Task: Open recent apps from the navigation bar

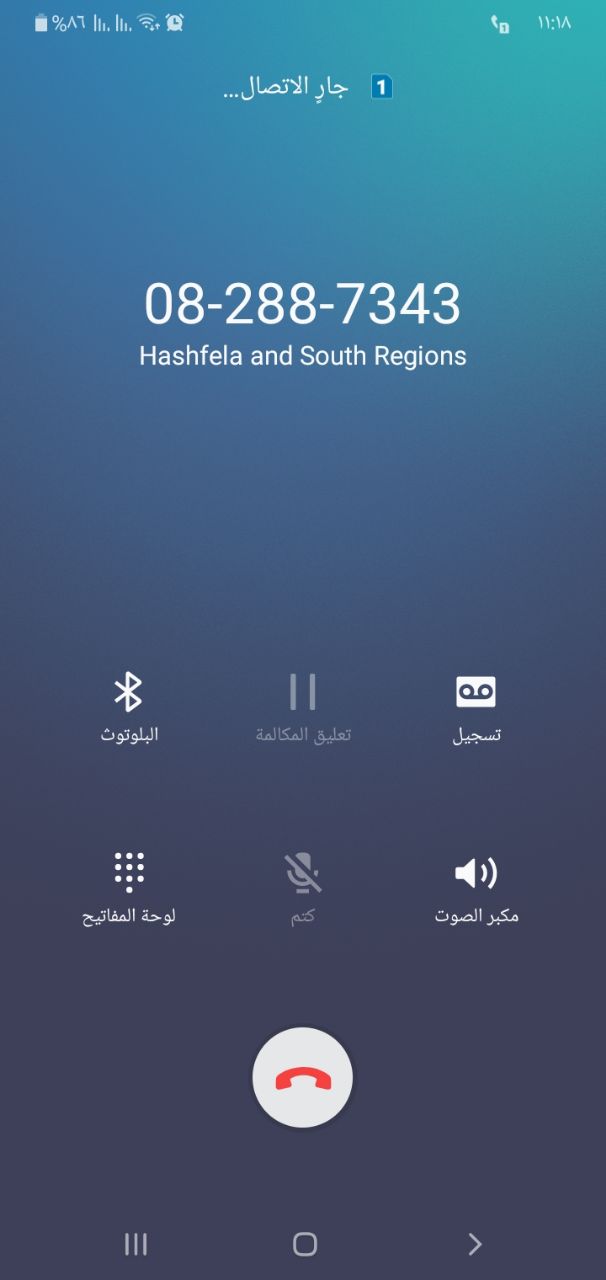Action: 135,1244
